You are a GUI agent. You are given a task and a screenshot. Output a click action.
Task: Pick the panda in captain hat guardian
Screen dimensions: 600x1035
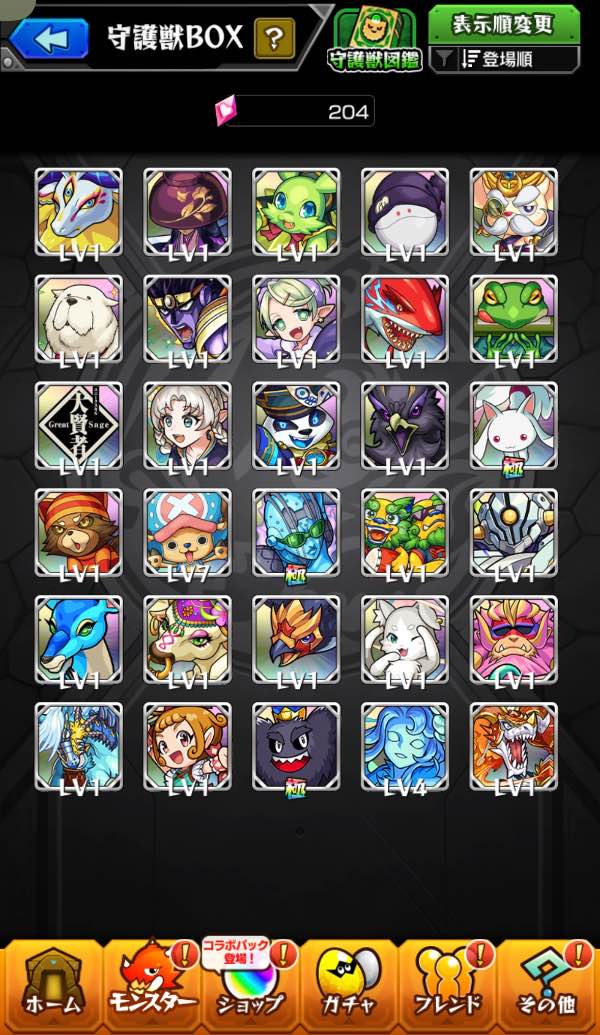[x=296, y=426]
